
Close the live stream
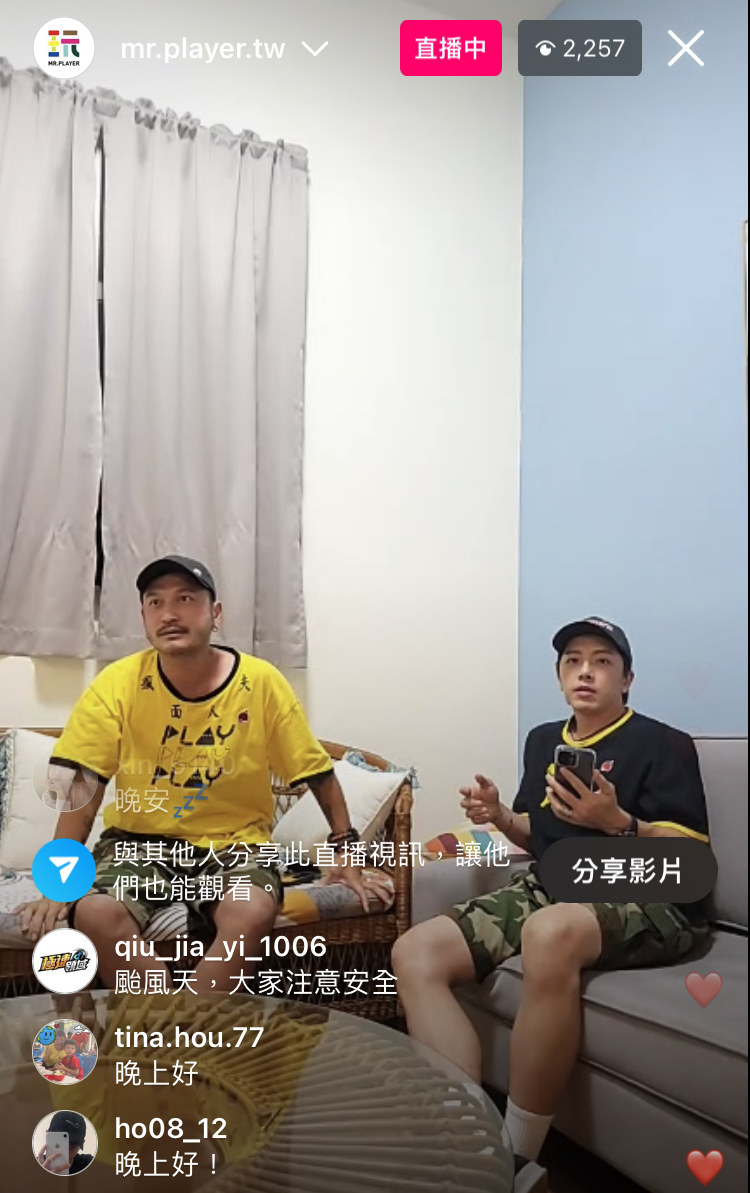click(686, 48)
